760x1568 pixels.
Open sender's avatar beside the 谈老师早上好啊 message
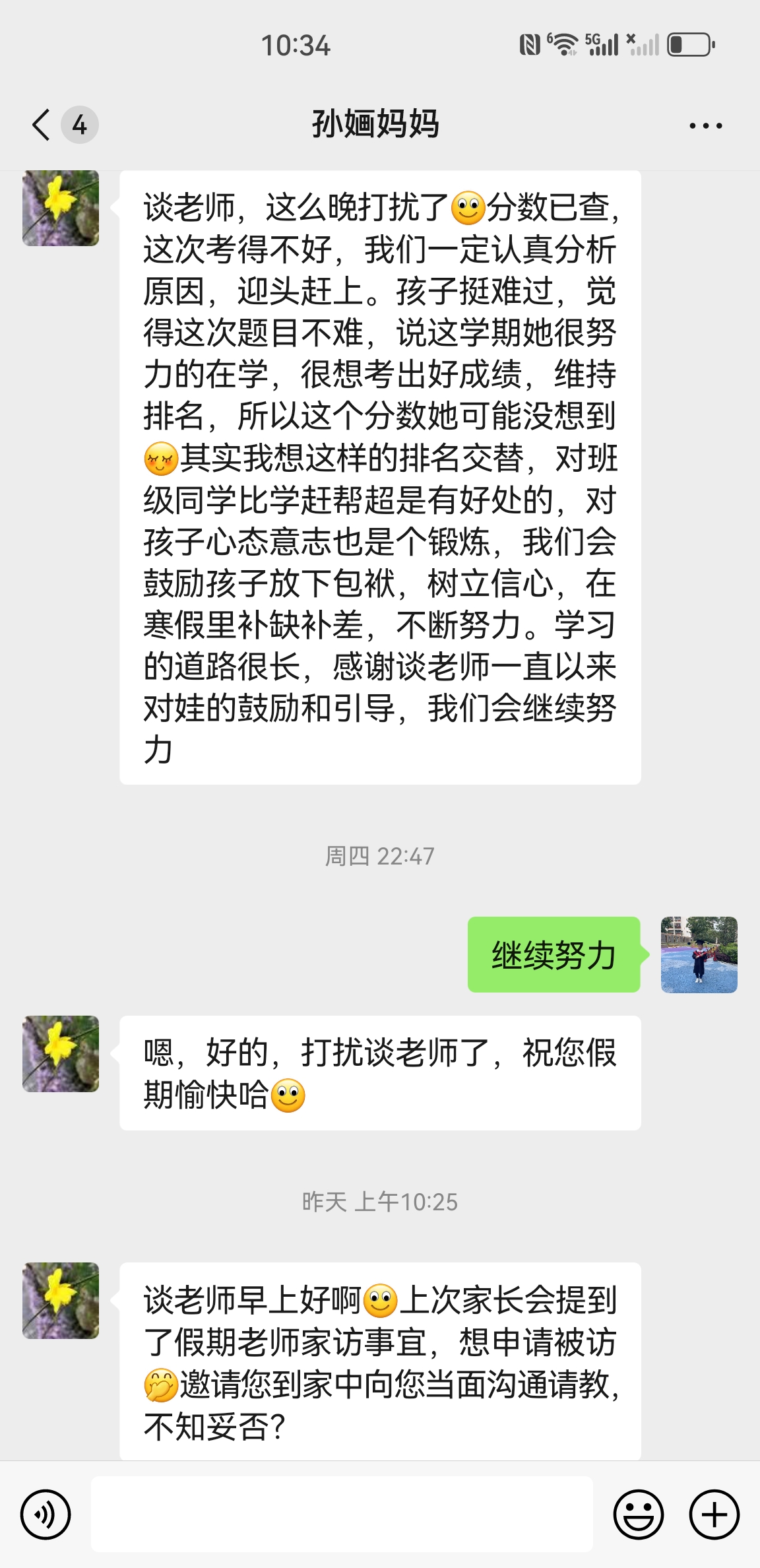point(61,1301)
